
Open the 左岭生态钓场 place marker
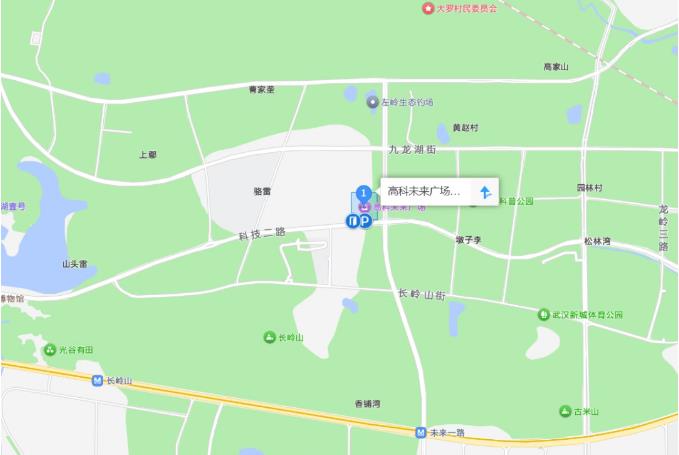pyautogui.click(x=373, y=101)
